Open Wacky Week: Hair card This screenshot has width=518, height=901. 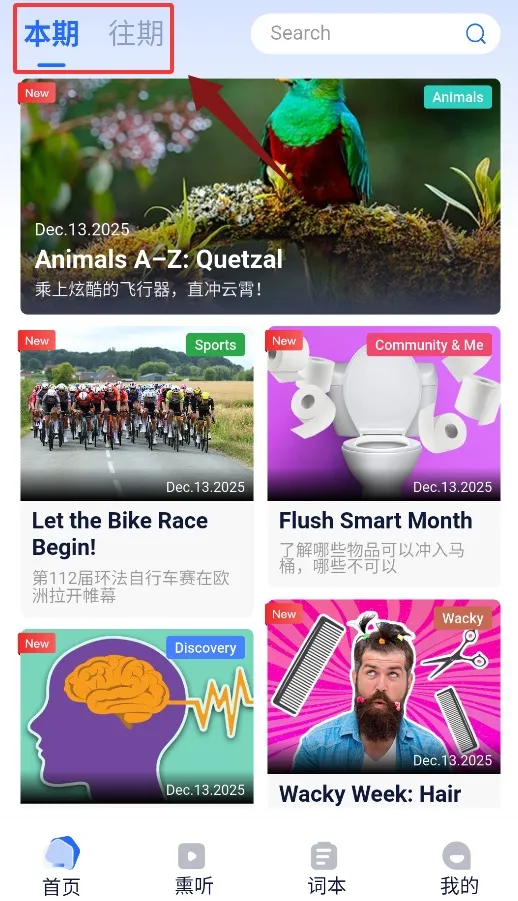[x=383, y=703]
